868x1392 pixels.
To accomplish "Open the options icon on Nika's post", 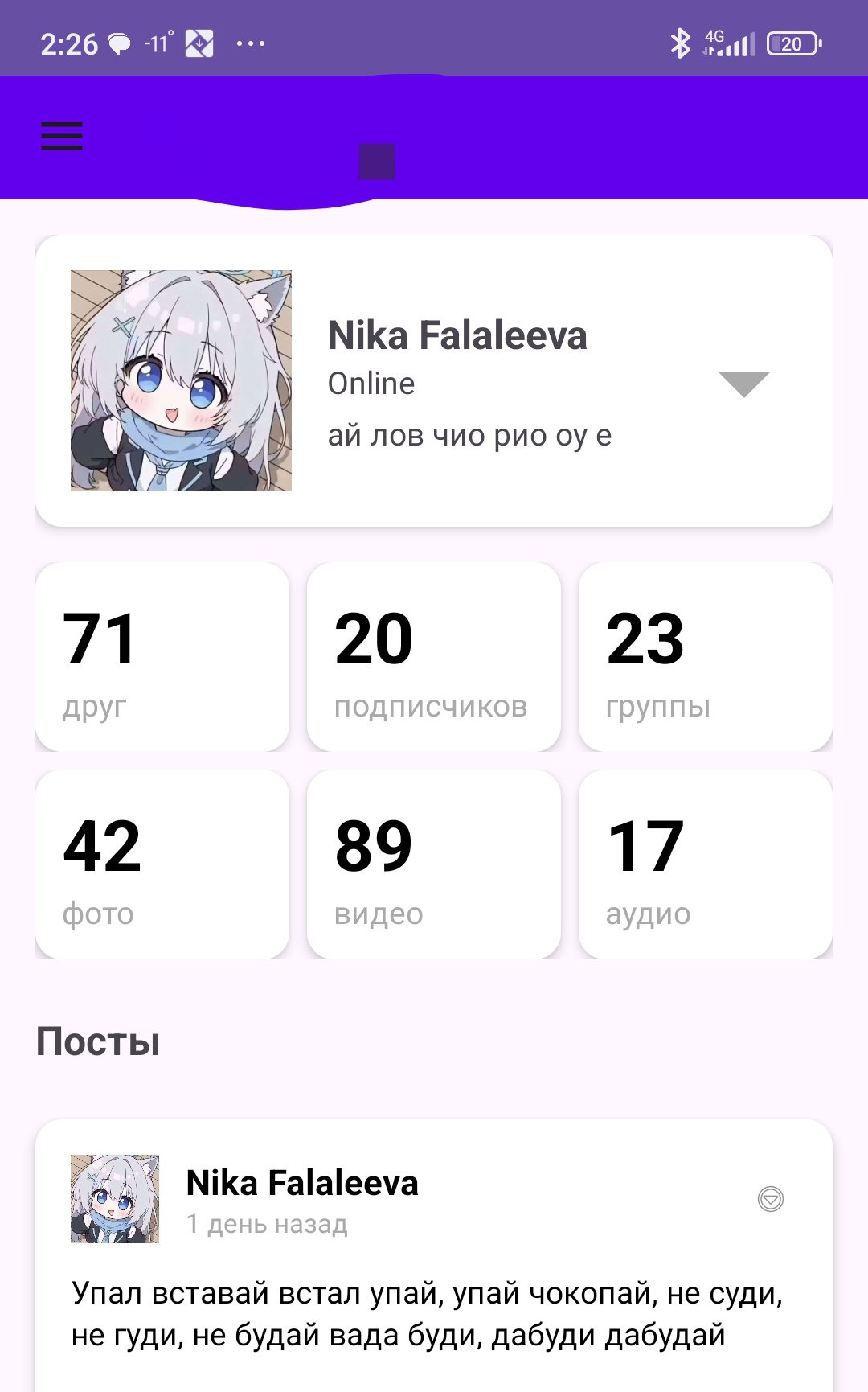I will (770, 1199).
